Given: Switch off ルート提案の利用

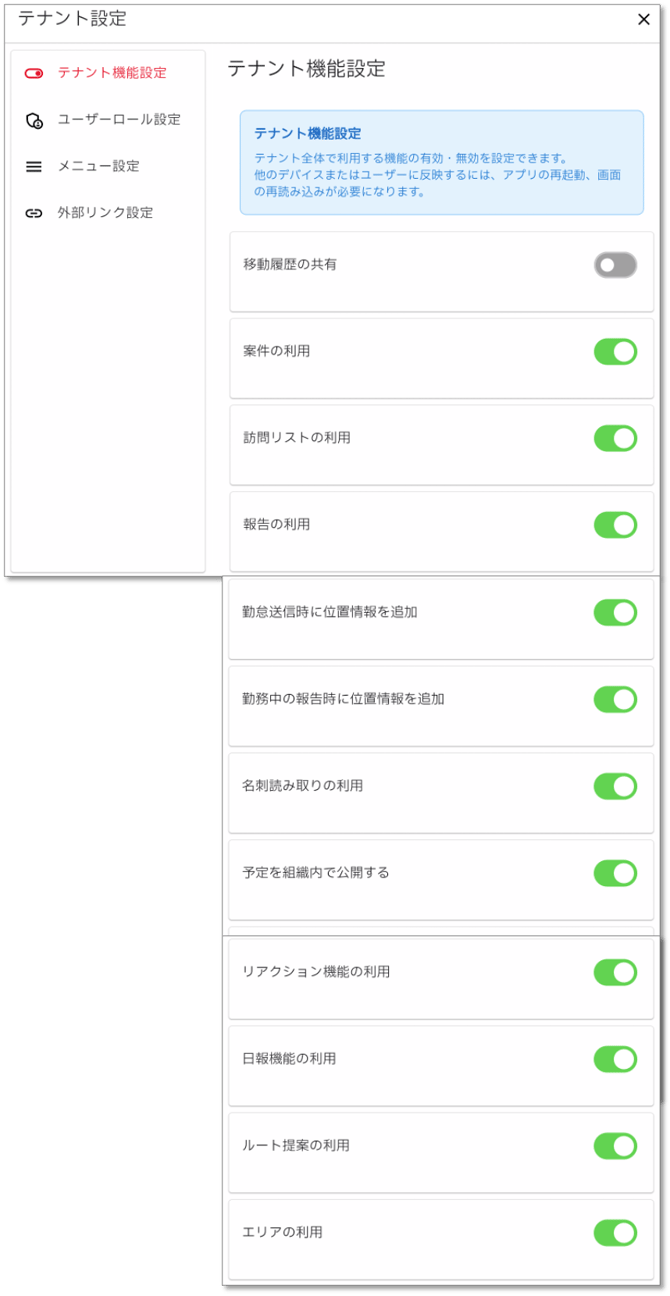Looking at the screenshot, I should point(615,1146).
